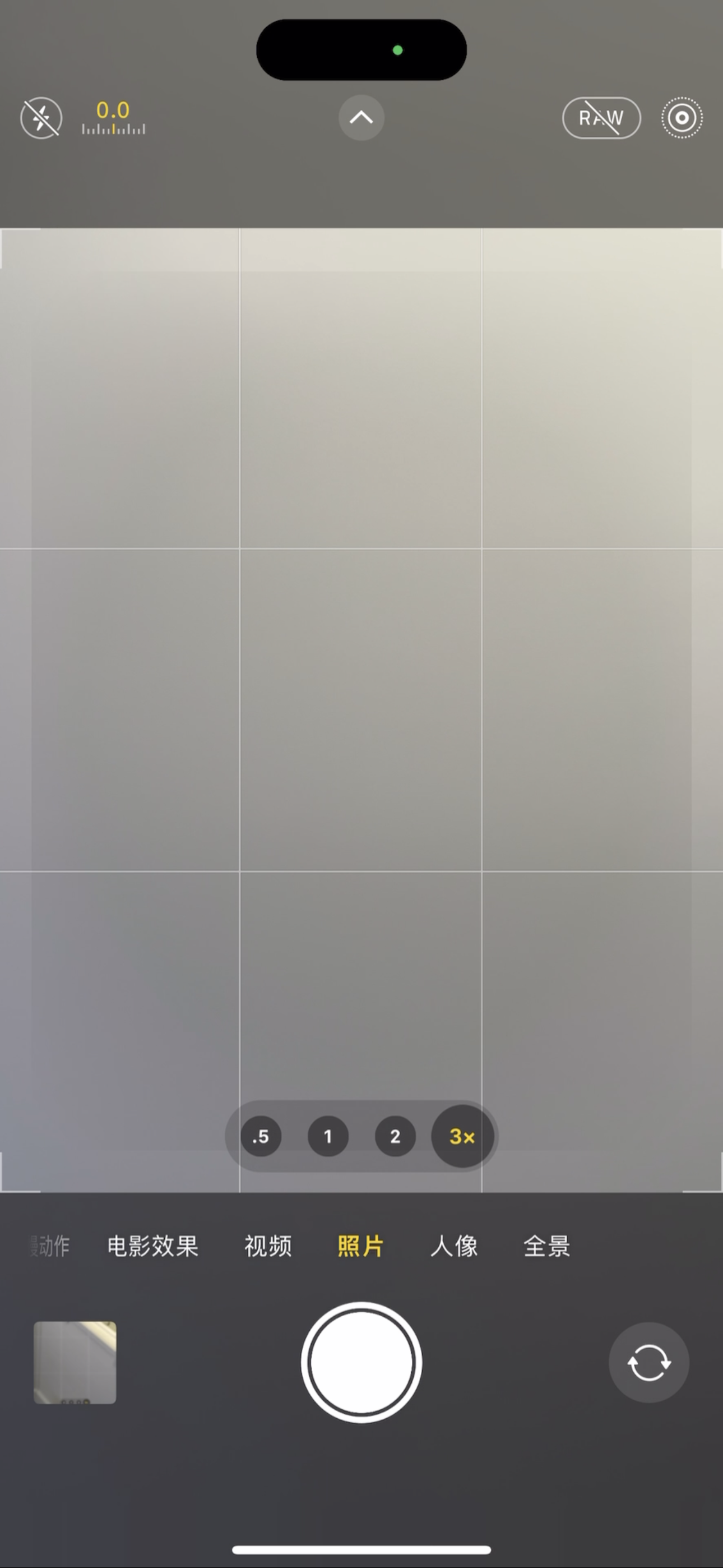This screenshot has height=1568, width=723.
Task: Expand camera controls with the up chevron
Action: click(x=361, y=117)
